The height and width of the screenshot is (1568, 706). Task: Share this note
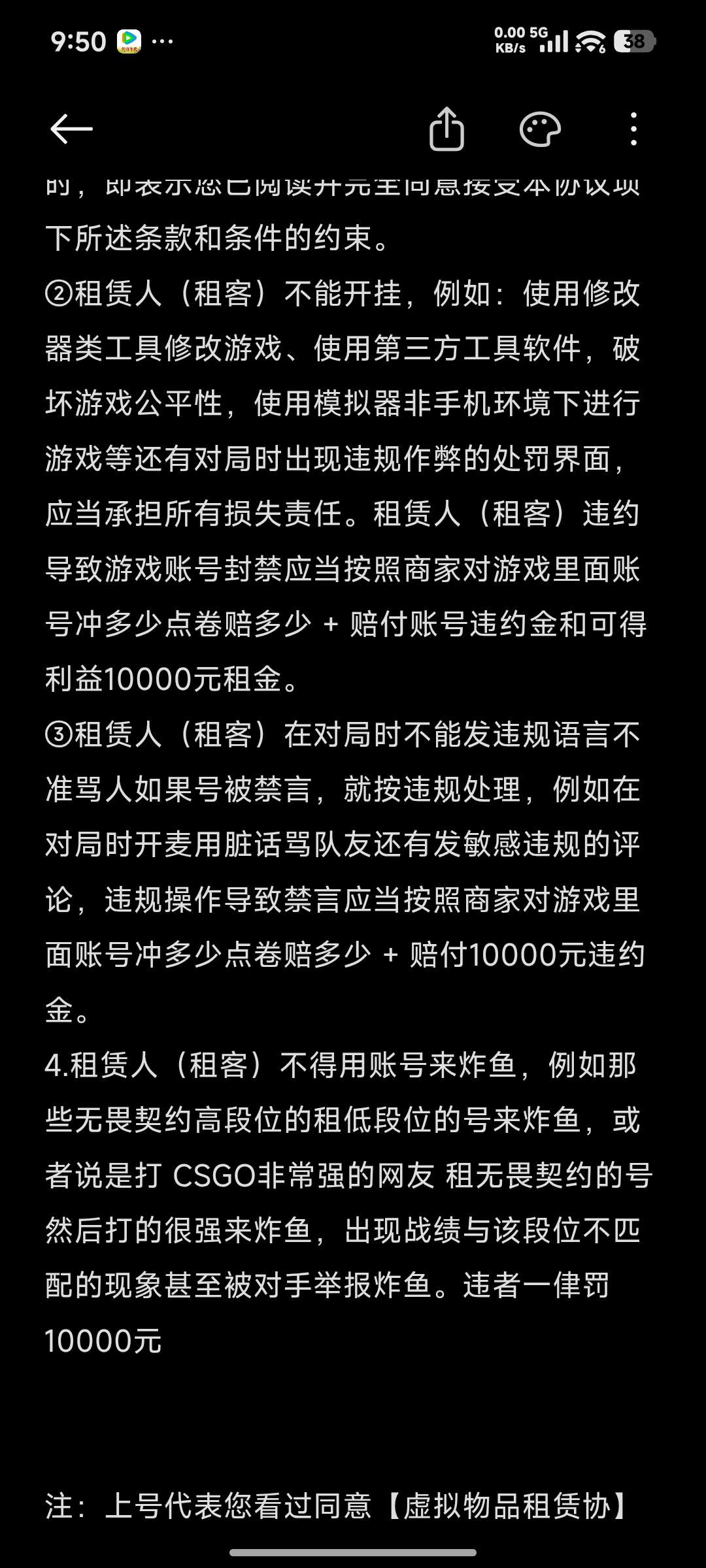tap(446, 129)
